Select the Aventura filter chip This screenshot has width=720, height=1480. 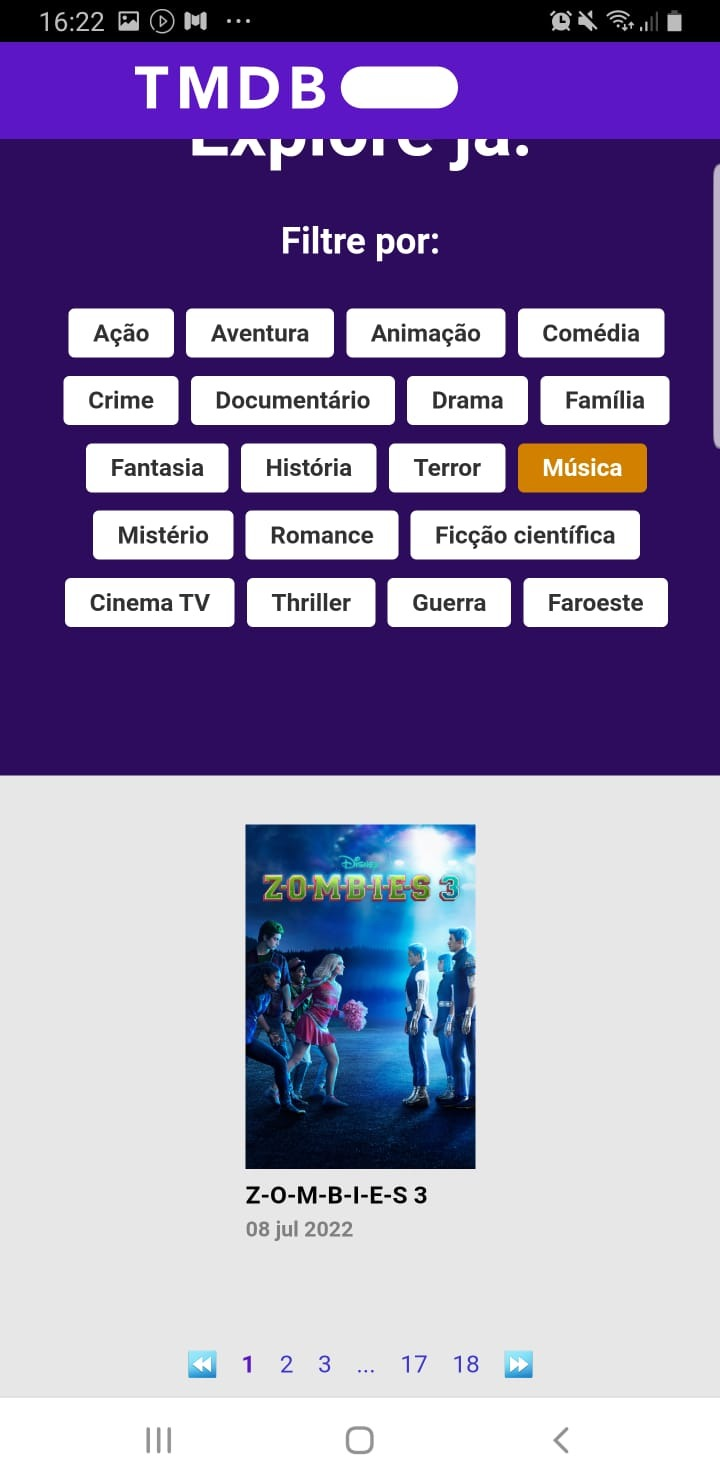pyautogui.click(x=260, y=333)
